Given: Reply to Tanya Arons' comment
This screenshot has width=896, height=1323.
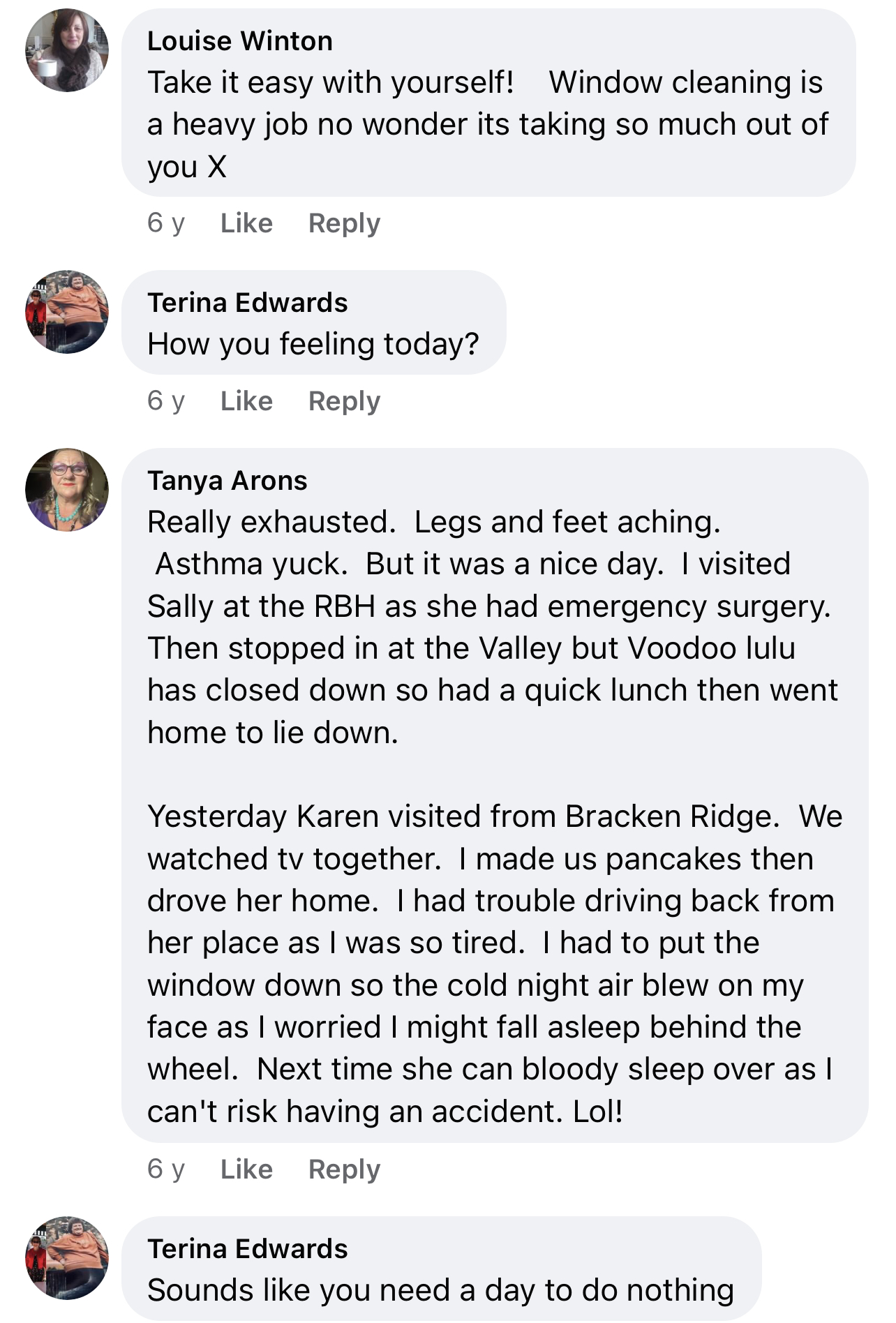Looking at the screenshot, I should 344,1169.
